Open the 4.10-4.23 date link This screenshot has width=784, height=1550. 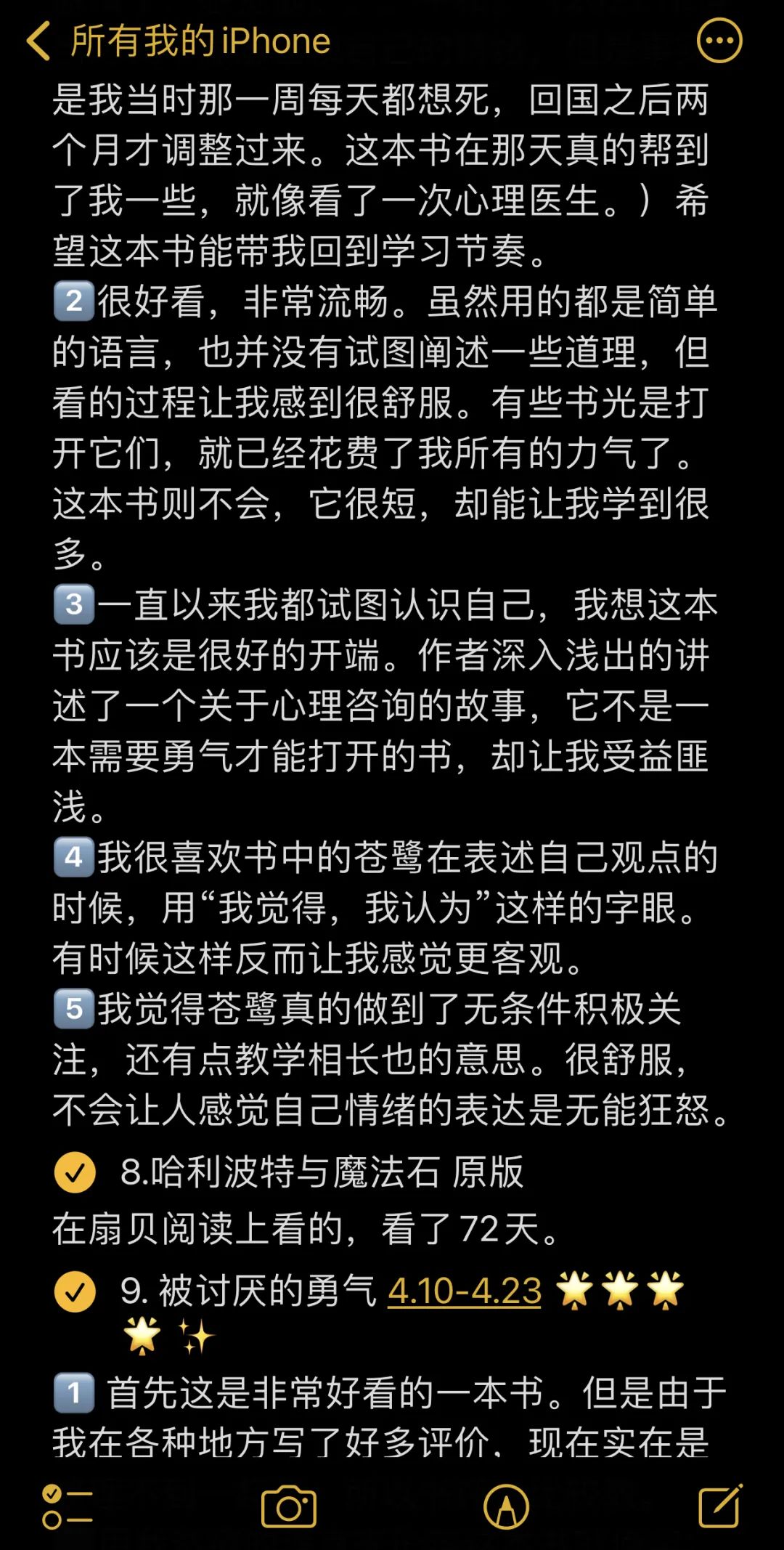click(x=465, y=1291)
